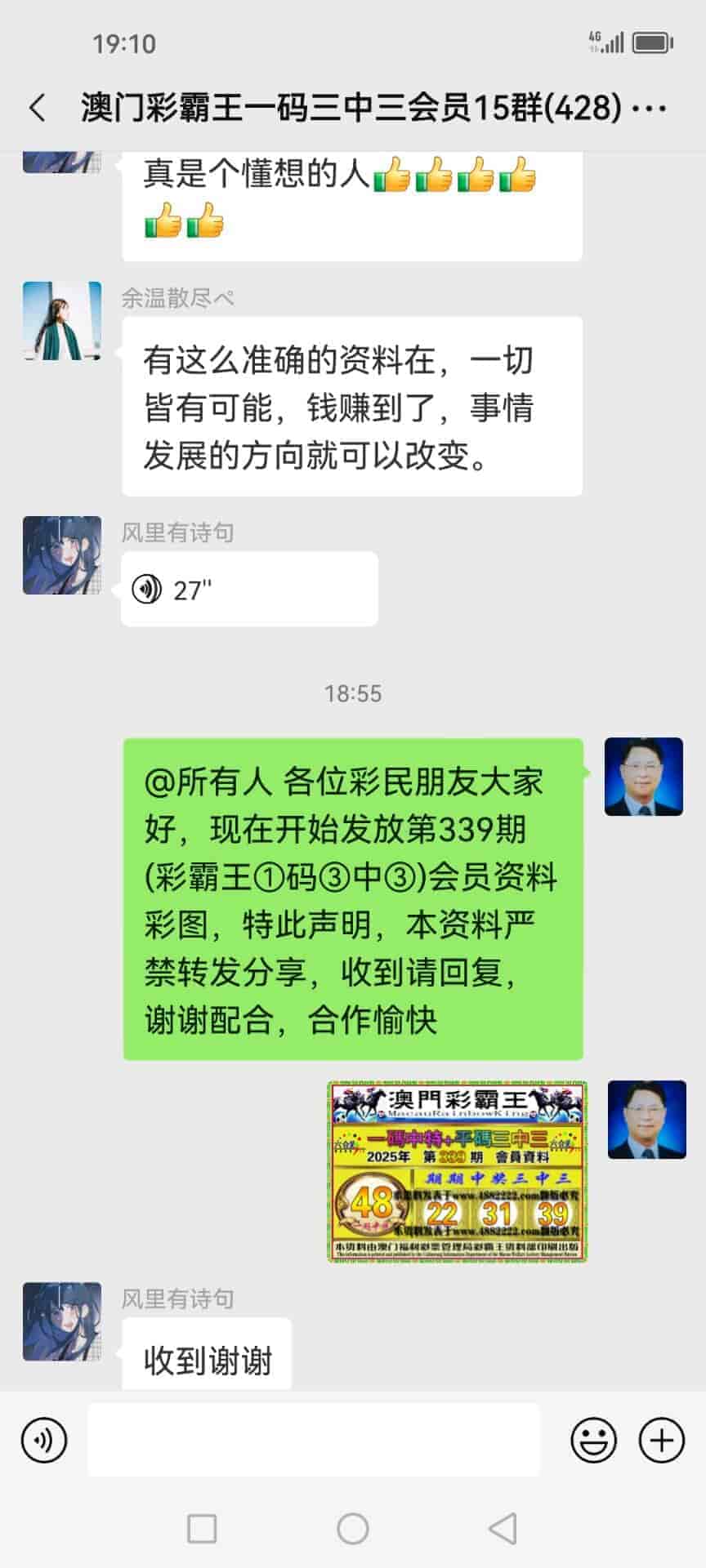The height and width of the screenshot is (1568, 706).
Task: Open the emoji picker
Action: click(x=593, y=1440)
